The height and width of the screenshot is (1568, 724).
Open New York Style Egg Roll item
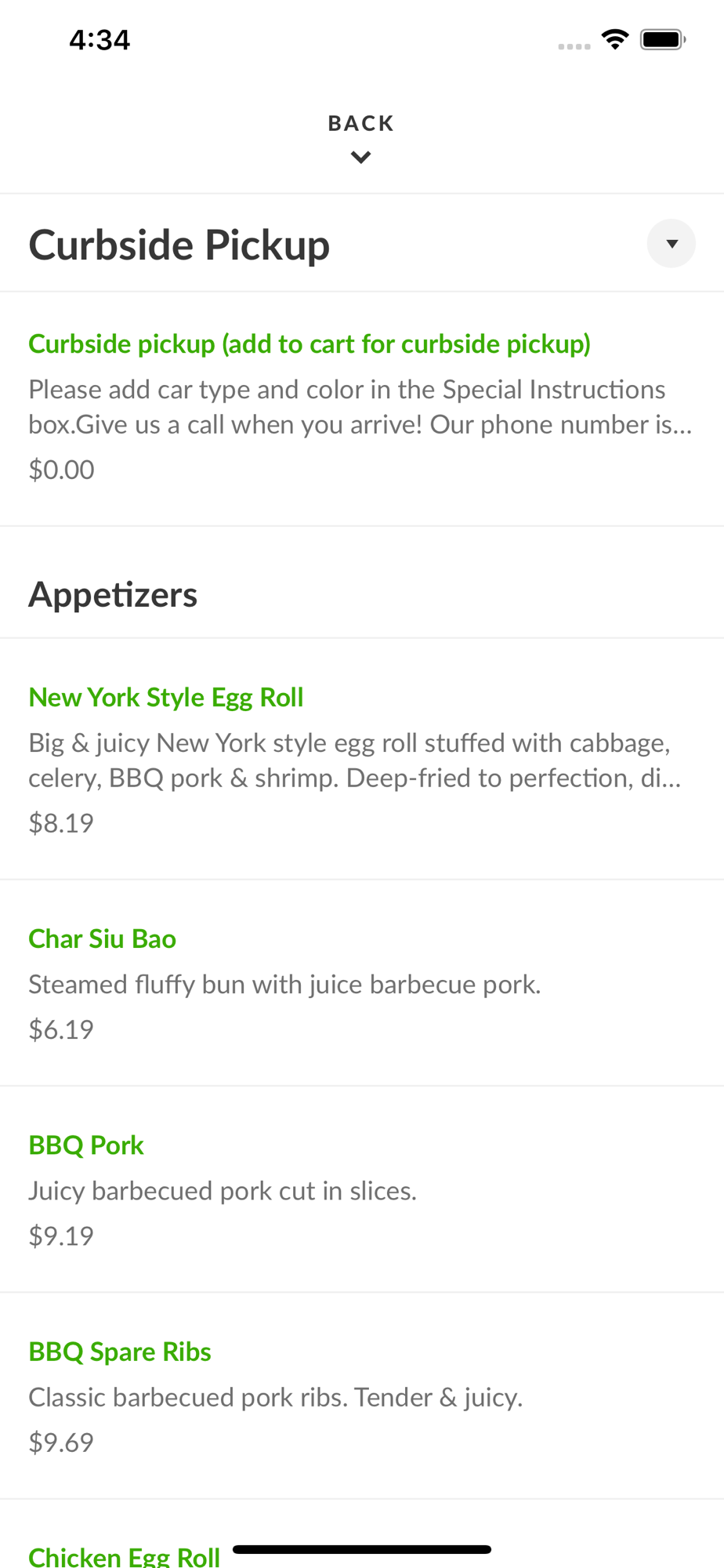click(362, 759)
